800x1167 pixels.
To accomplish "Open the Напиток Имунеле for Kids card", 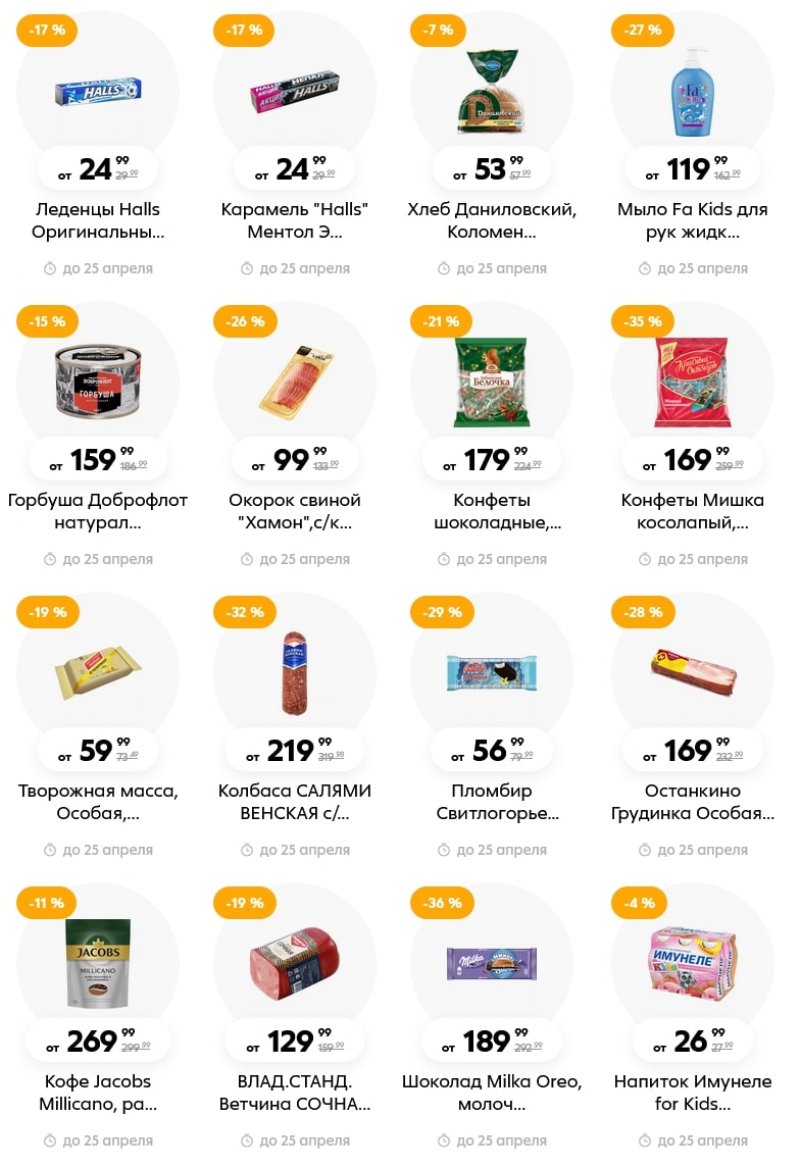I will point(692,965).
